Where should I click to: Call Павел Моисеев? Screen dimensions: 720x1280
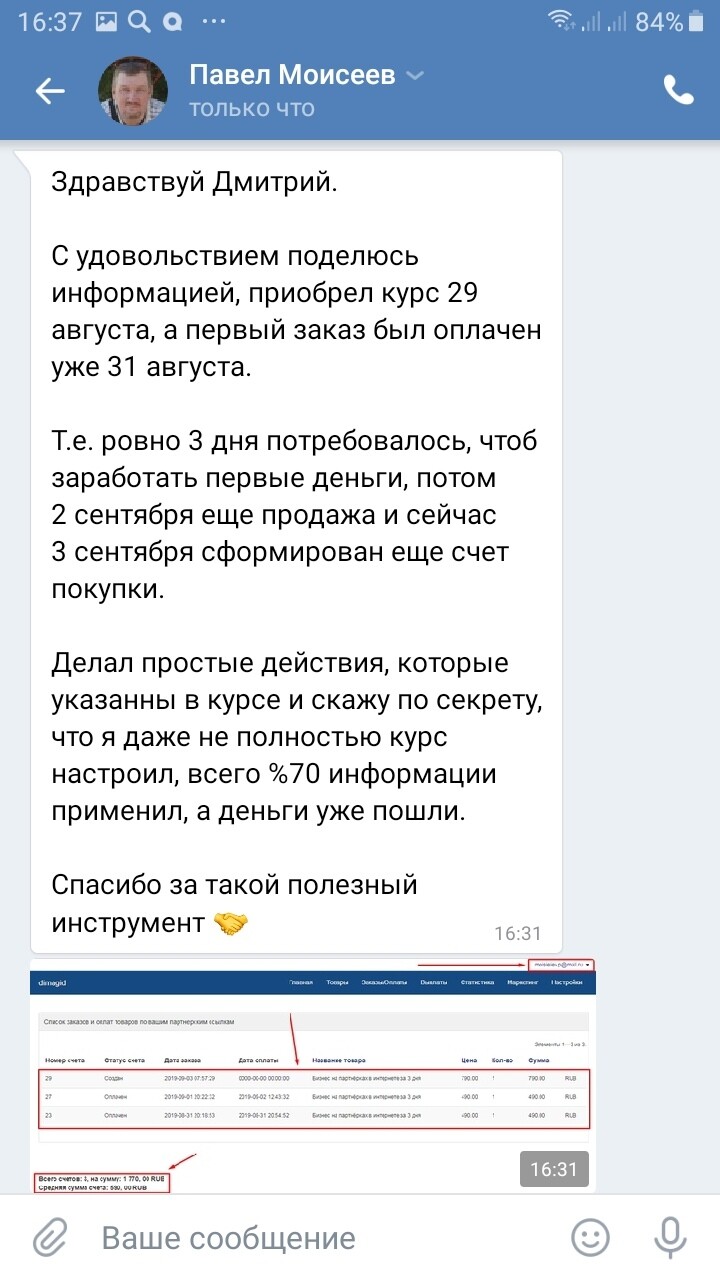pyautogui.click(x=678, y=91)
